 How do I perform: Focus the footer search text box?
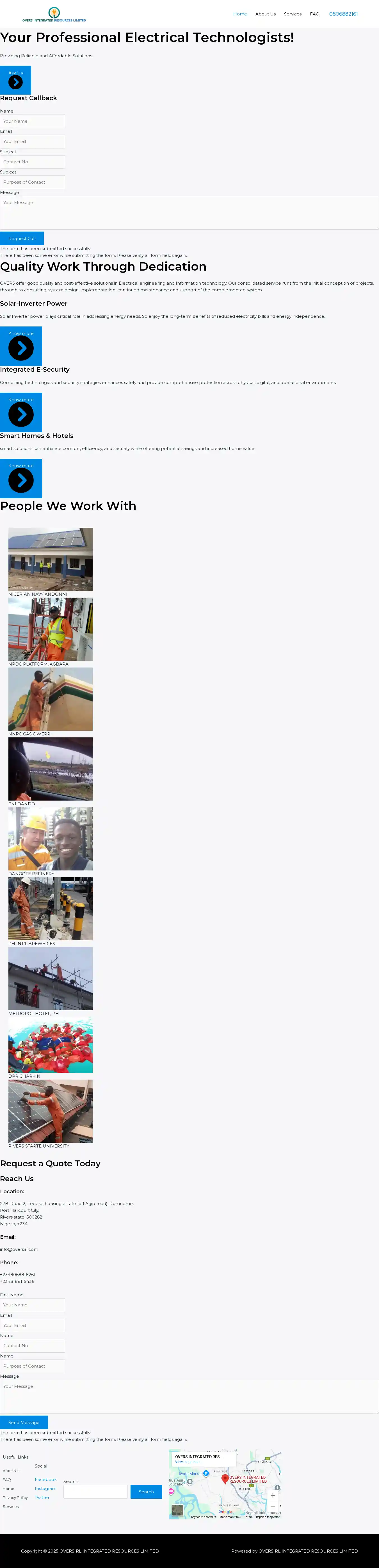click(95, 1492)
